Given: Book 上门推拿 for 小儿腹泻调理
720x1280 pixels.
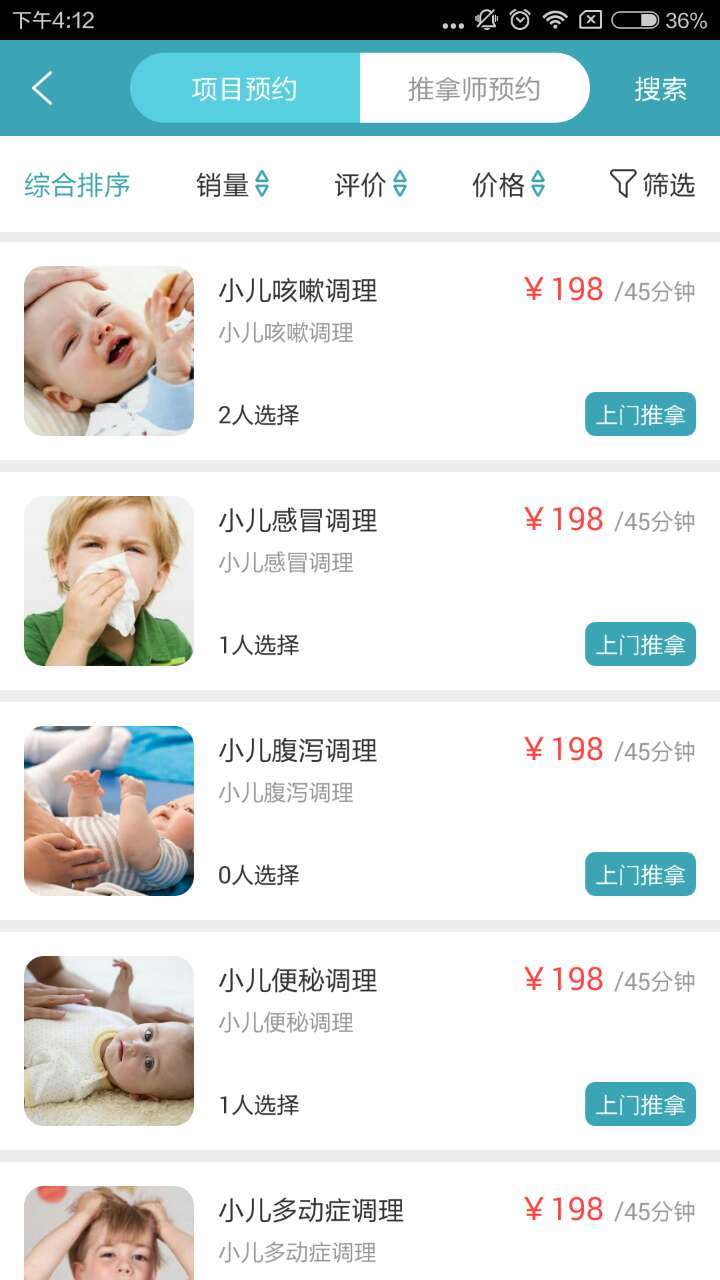Looking at the screenshot, I should coord(640,875).
